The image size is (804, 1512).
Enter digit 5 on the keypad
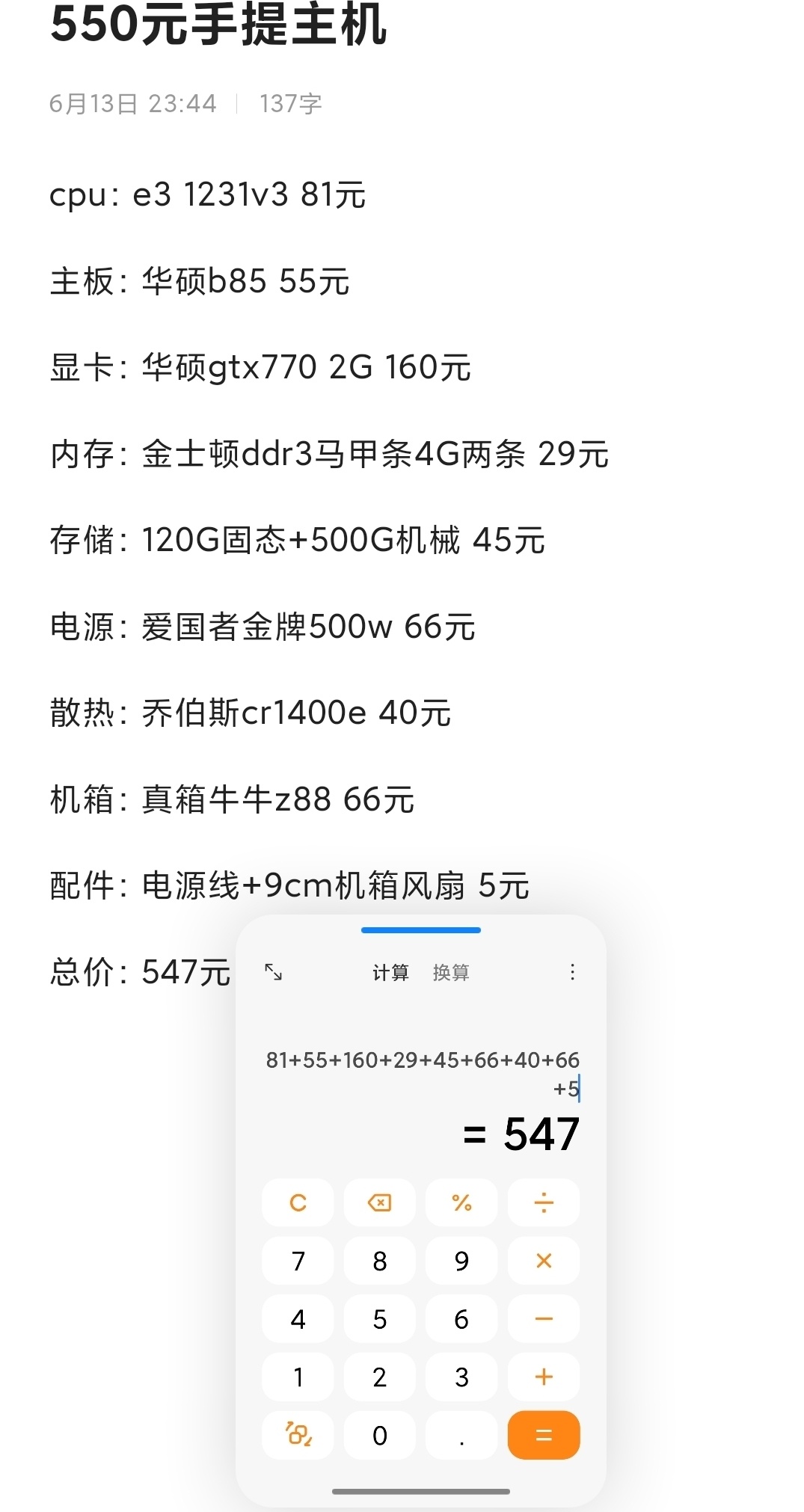coord(380,1319)
